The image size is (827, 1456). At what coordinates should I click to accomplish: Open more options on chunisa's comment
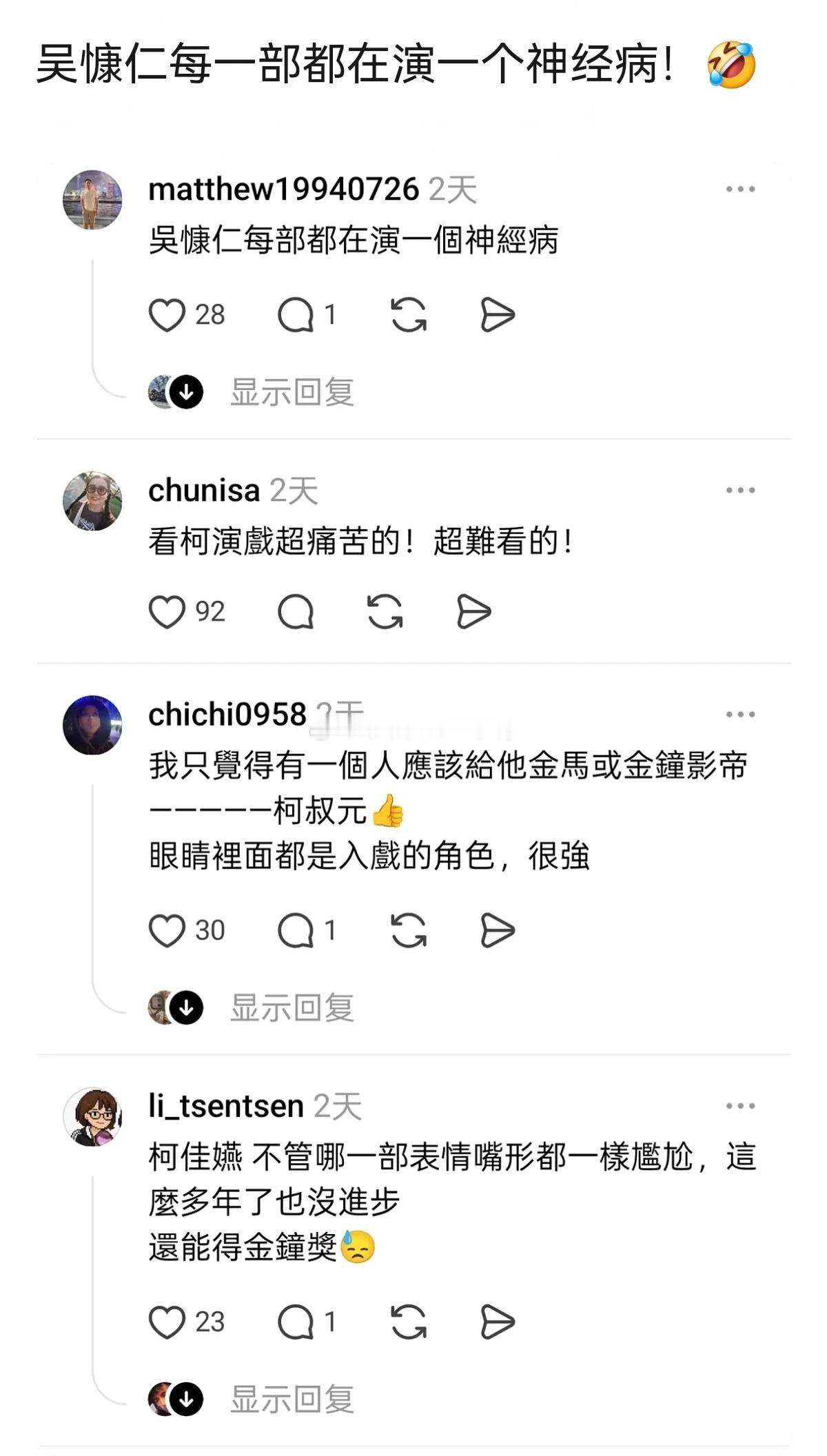740,490
